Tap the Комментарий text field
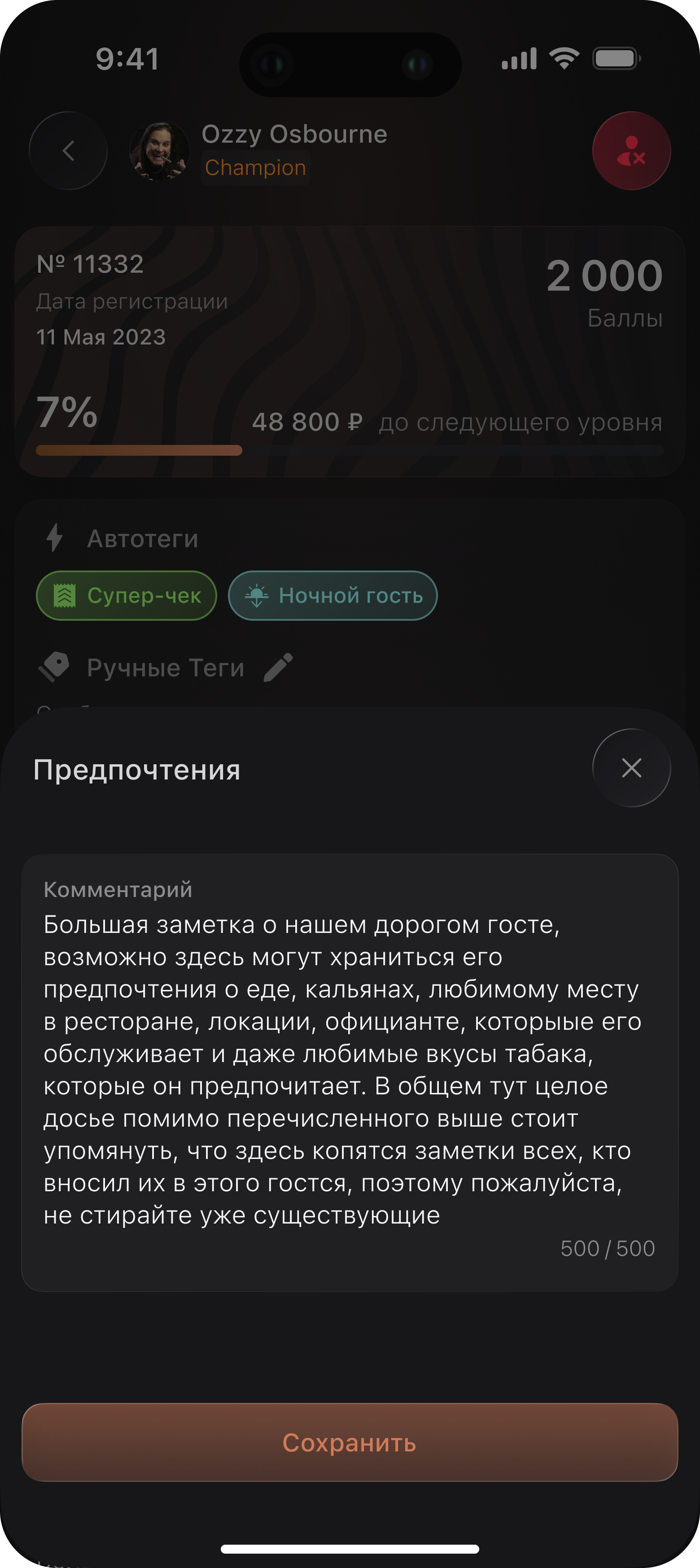This screenshot has width=700, height=1568. (350, 1072)
